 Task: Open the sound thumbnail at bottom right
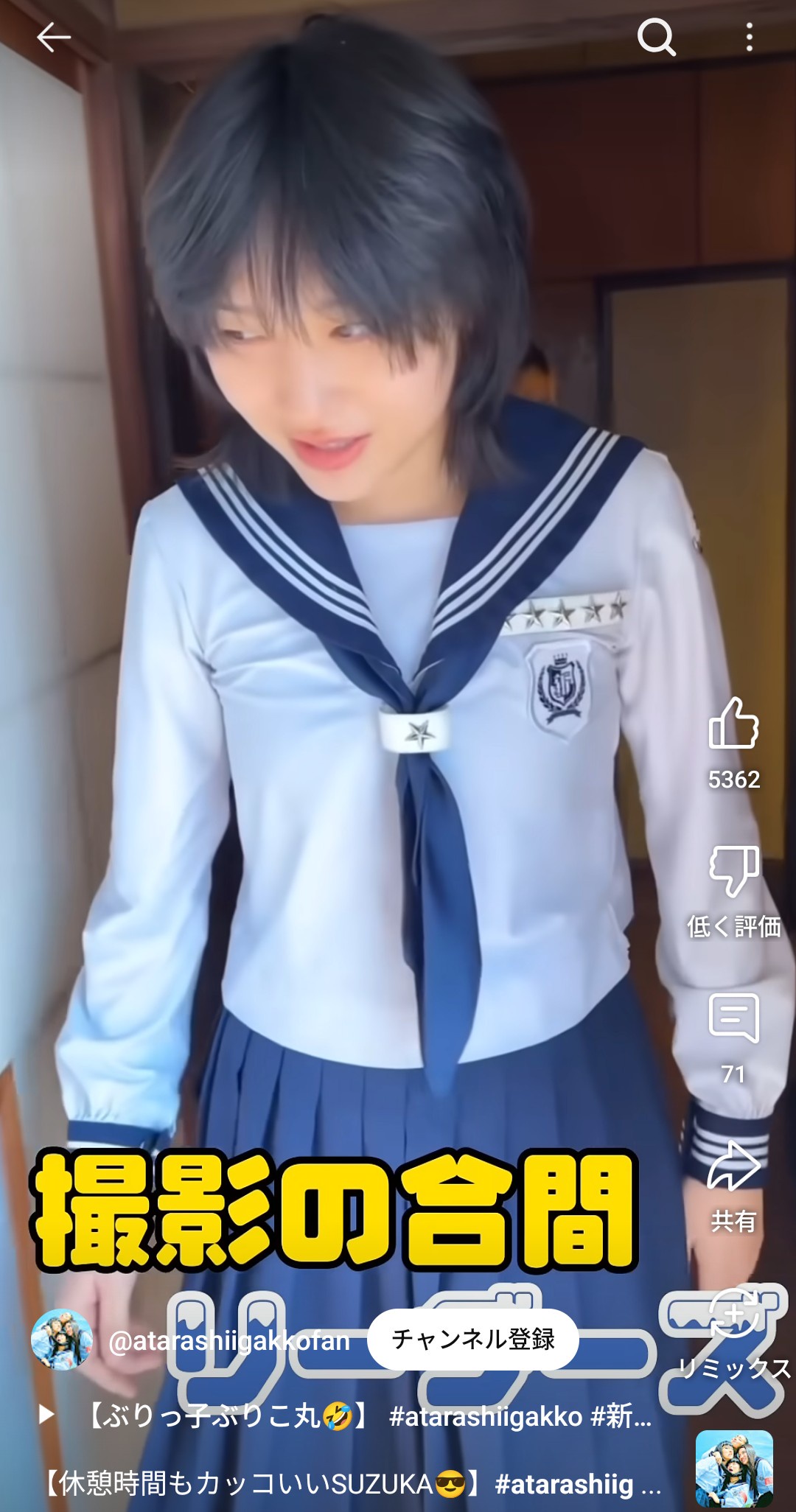click(733, 1469)
